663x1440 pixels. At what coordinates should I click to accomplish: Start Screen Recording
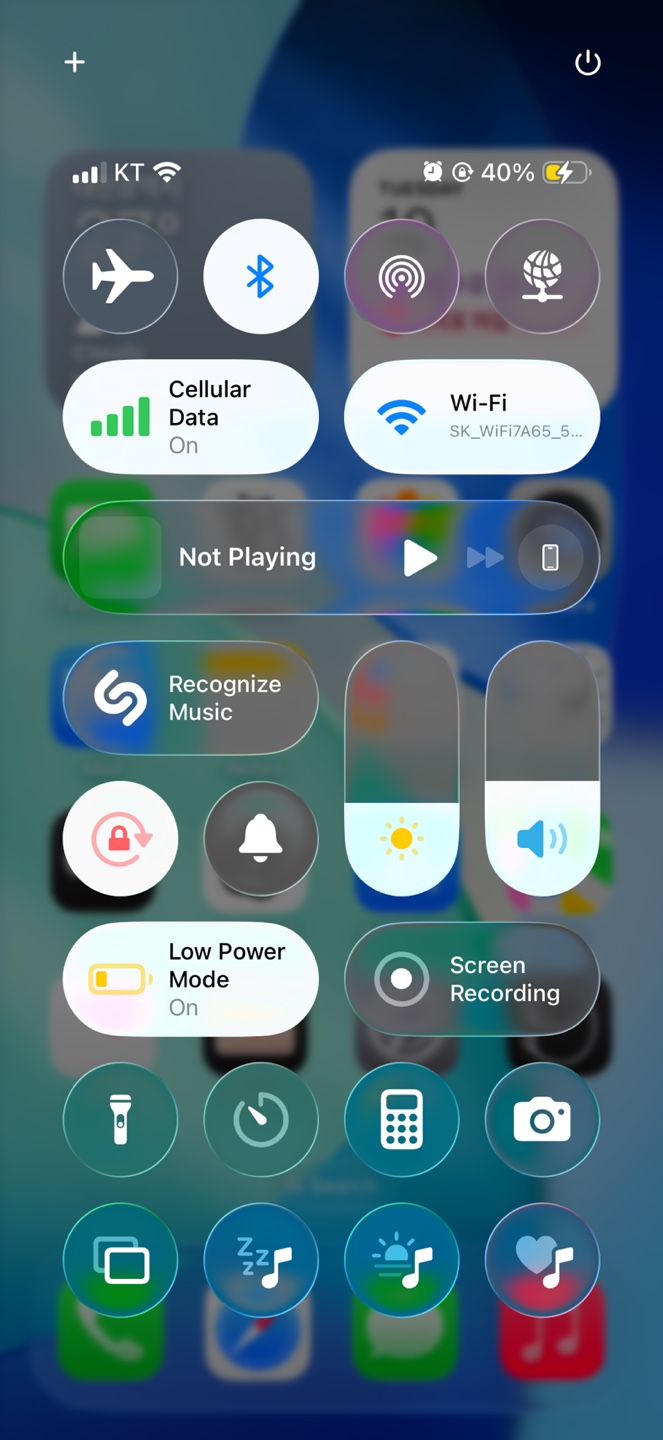coord(471,979)
